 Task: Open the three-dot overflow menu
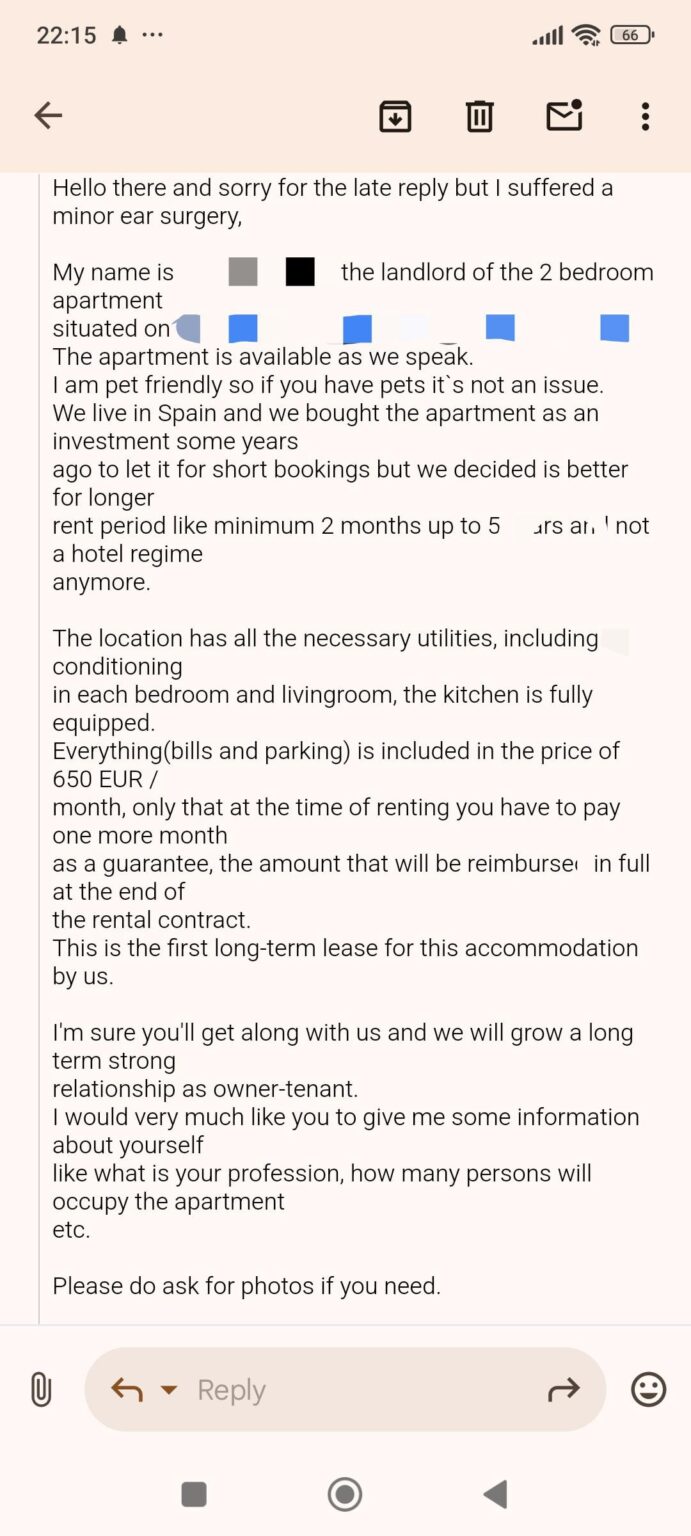coord(646,116)
